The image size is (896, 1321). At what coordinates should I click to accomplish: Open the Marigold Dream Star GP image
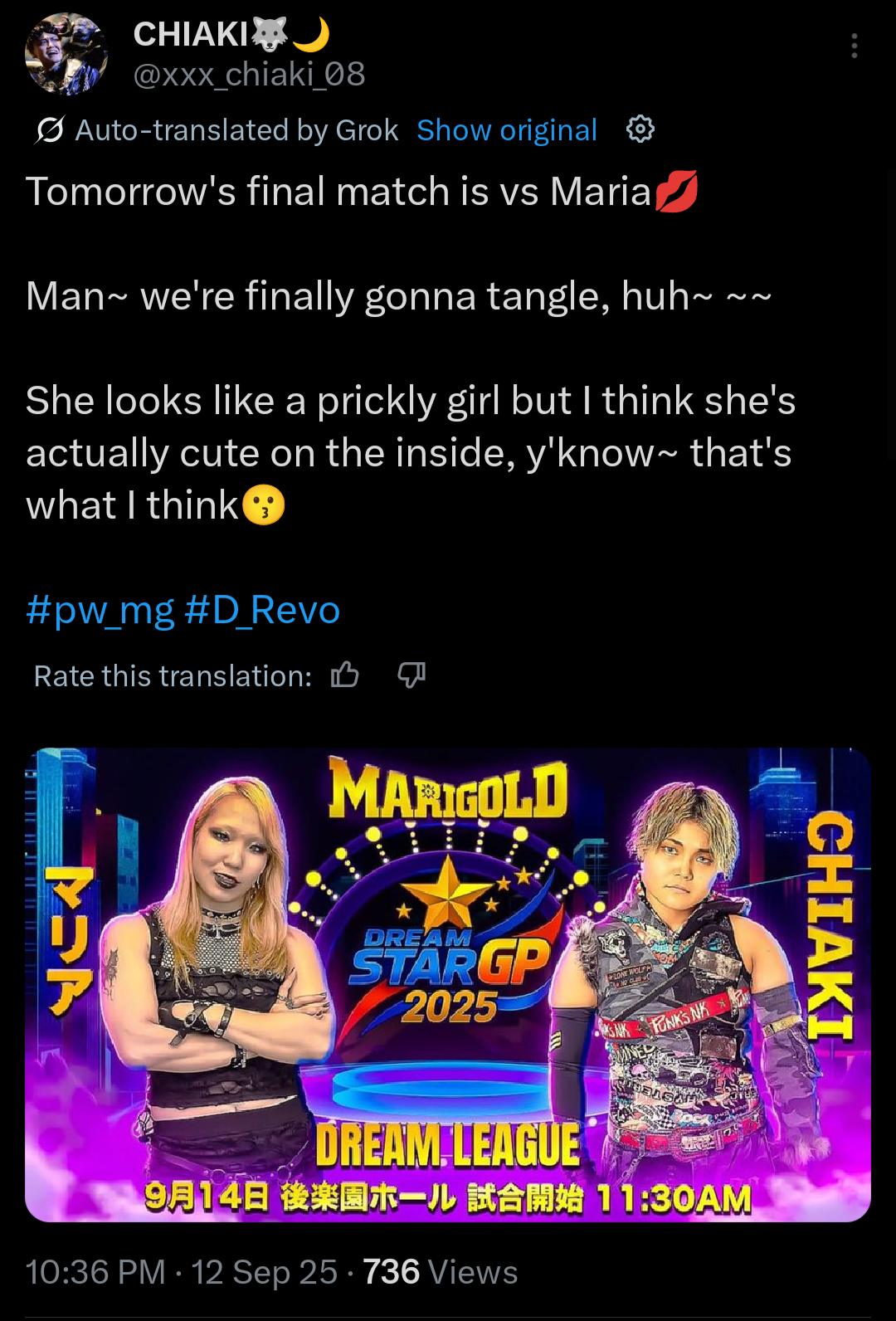pos(448,984)
